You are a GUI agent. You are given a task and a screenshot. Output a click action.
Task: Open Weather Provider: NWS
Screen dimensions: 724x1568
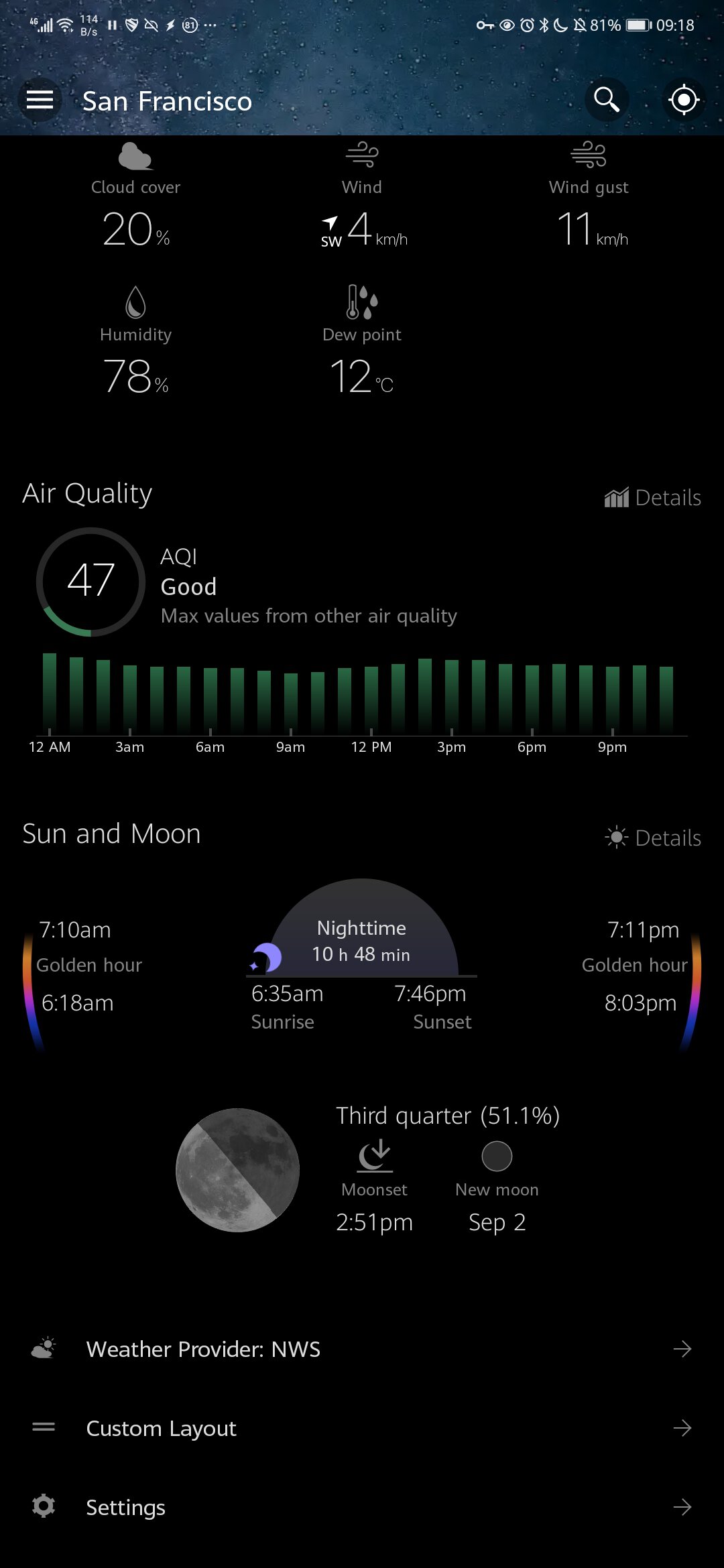362,1349
